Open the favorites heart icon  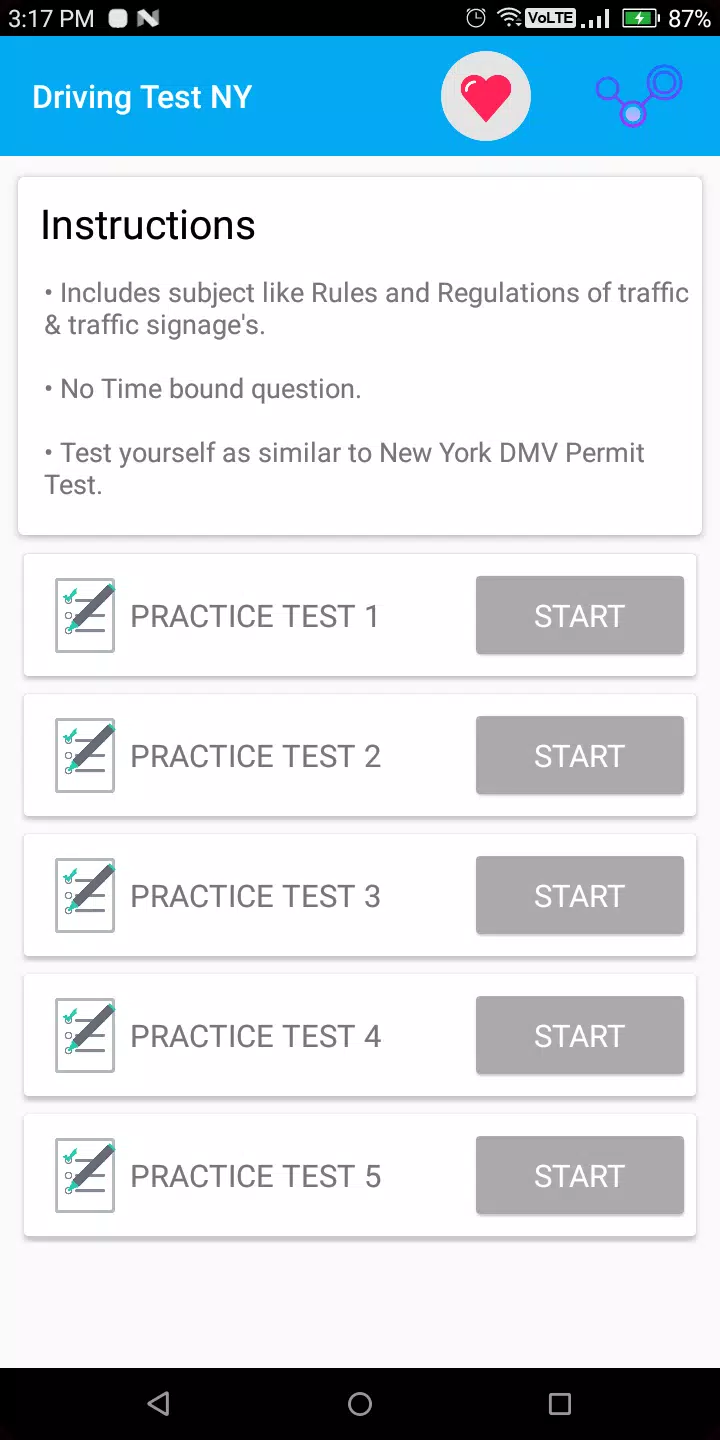[x=486, y=96]
